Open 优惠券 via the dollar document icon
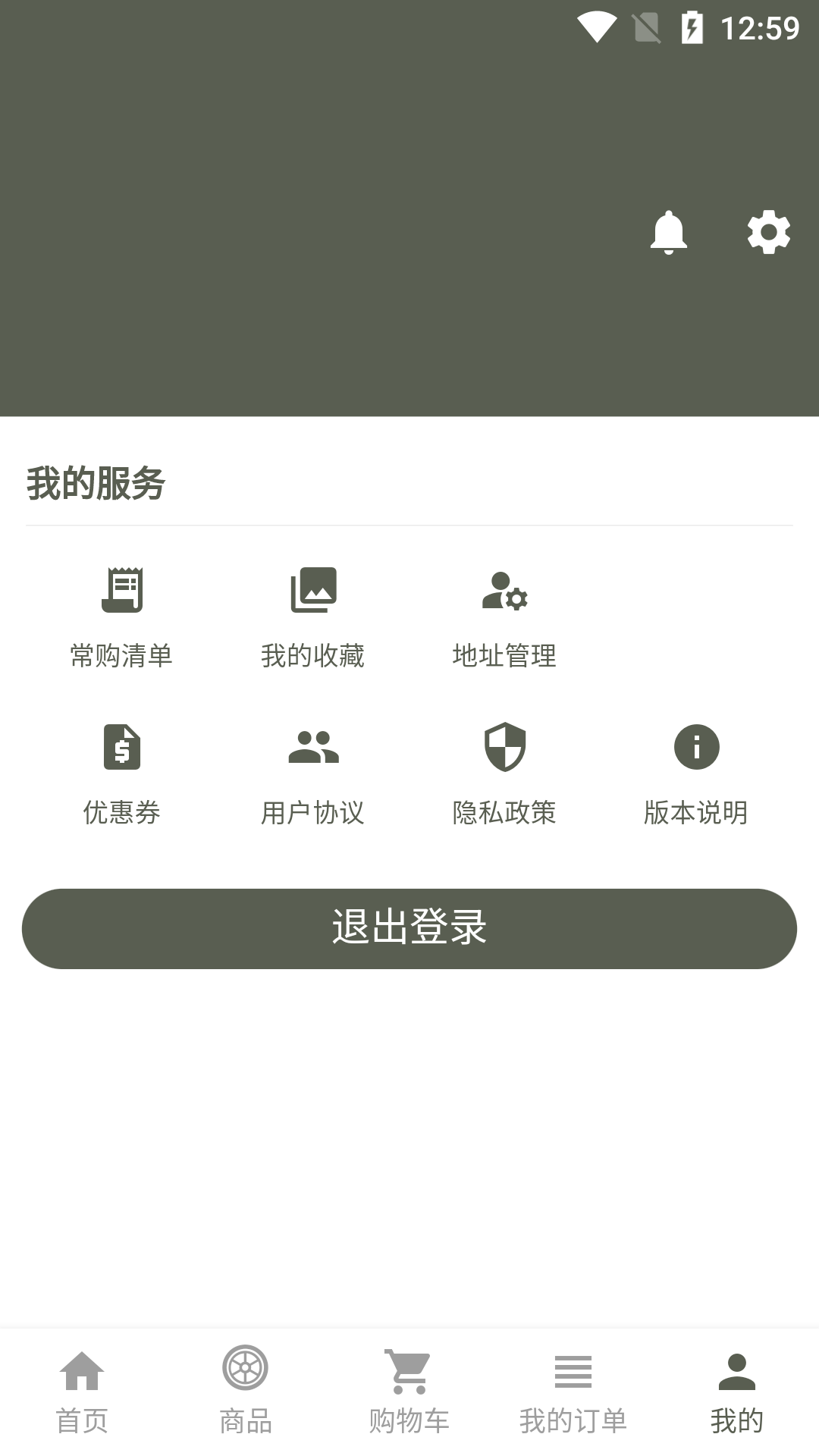Image resolution: width=819 pixels, height=1456 pixels. [x=122, y=747]
